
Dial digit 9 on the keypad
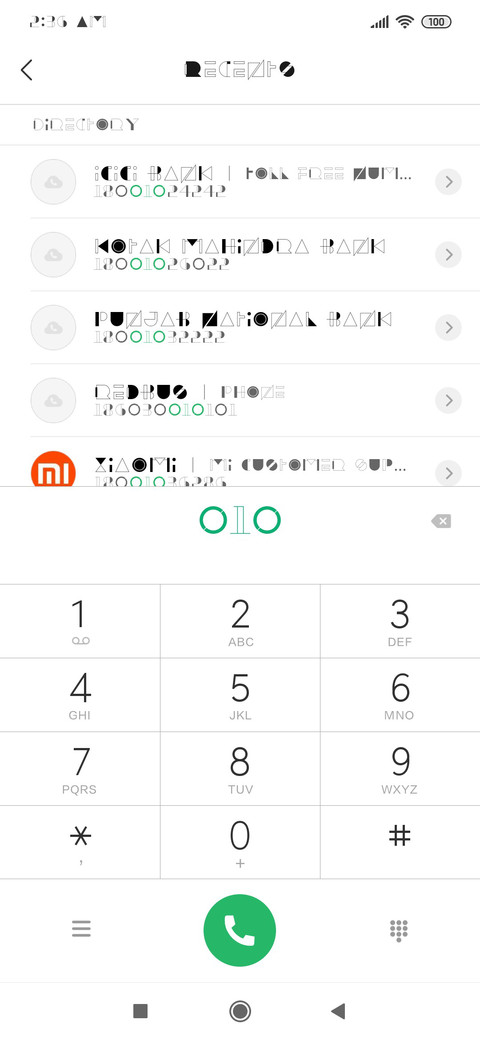tap(400, 769)
